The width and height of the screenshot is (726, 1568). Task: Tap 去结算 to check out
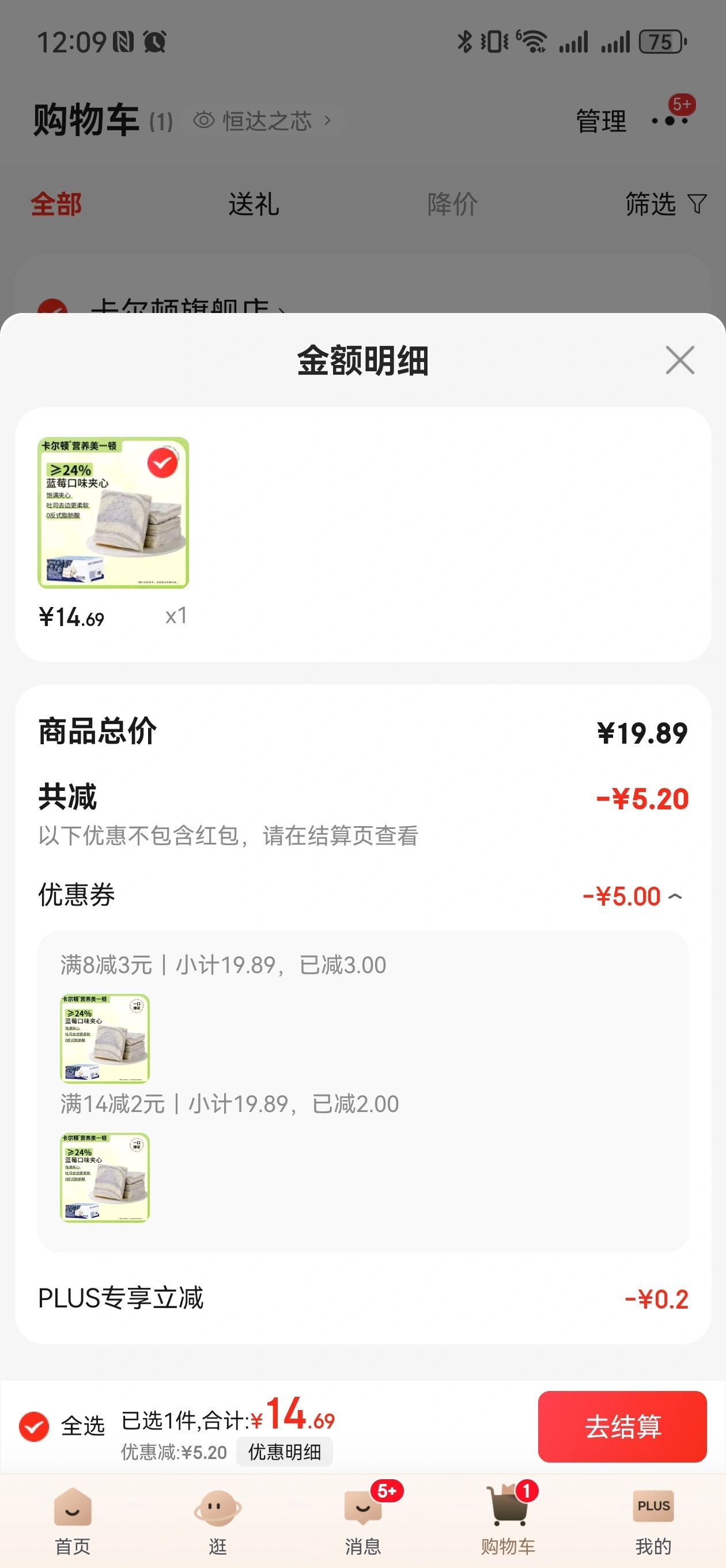622,1426
